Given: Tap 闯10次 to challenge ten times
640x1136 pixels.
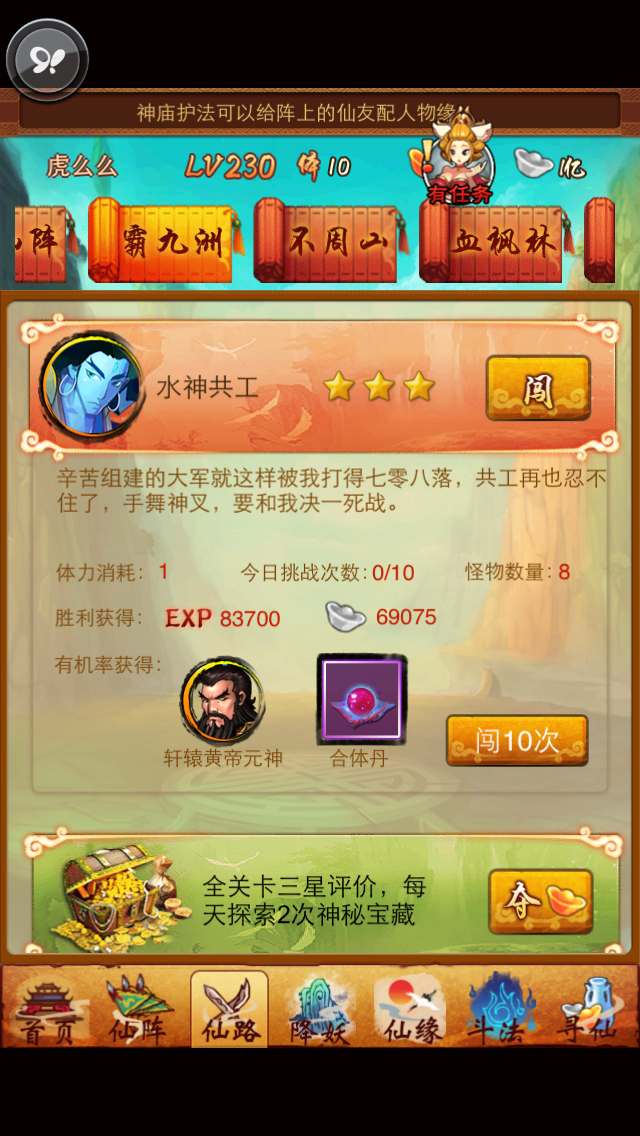Looking at the screenshot, I should point(516,741).
